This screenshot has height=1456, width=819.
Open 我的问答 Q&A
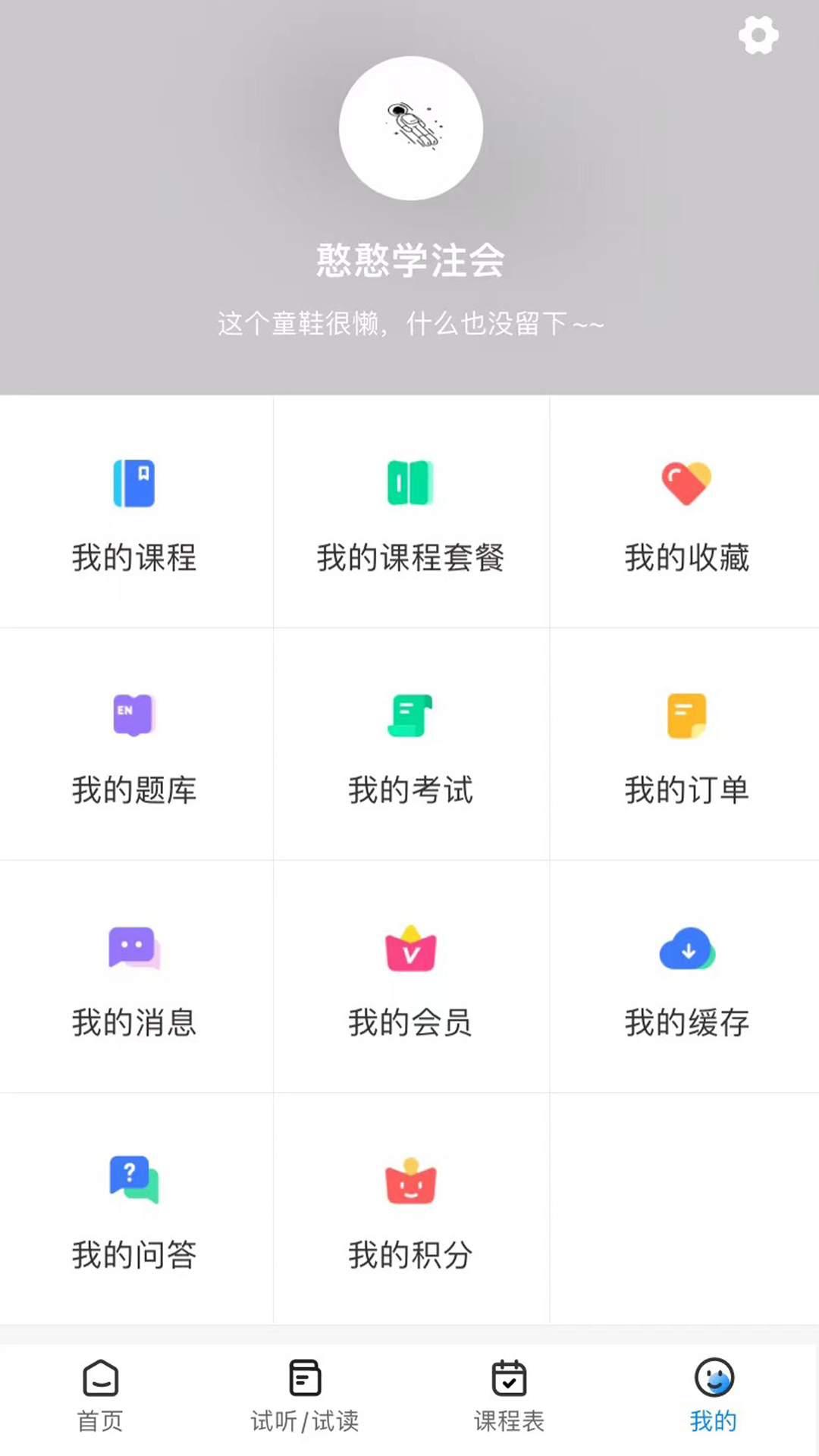tap(134, 1210)
